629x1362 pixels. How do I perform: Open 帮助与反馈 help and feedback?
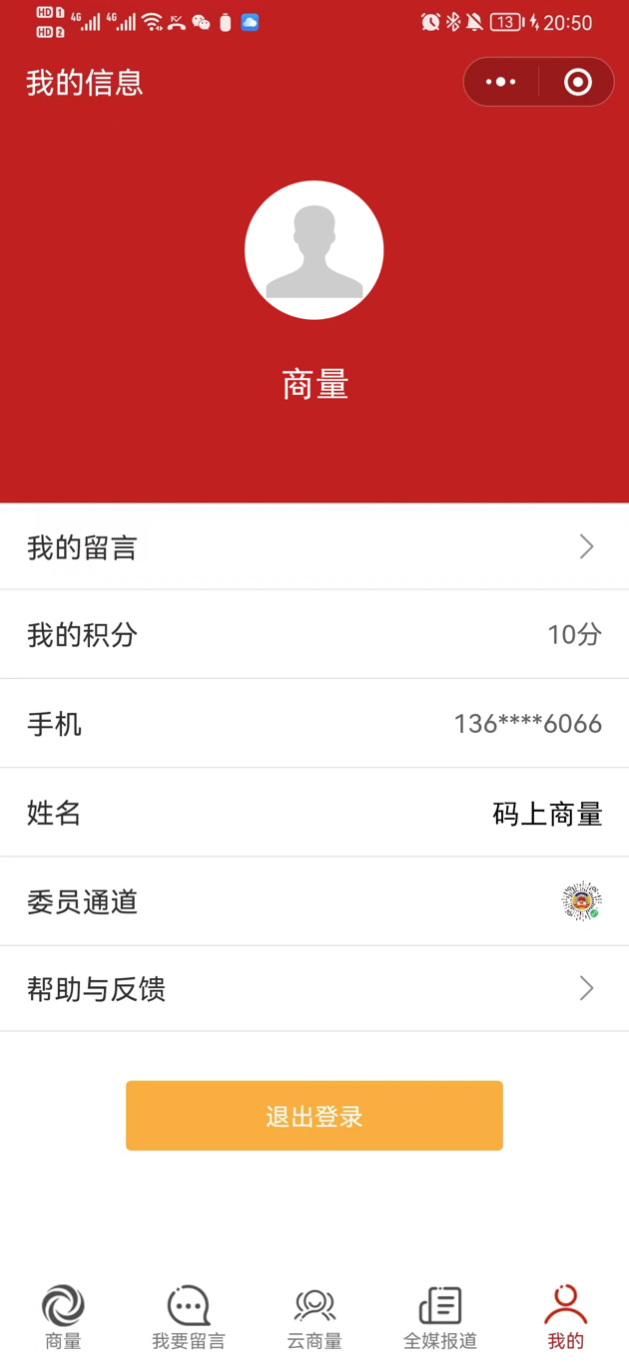314,990
